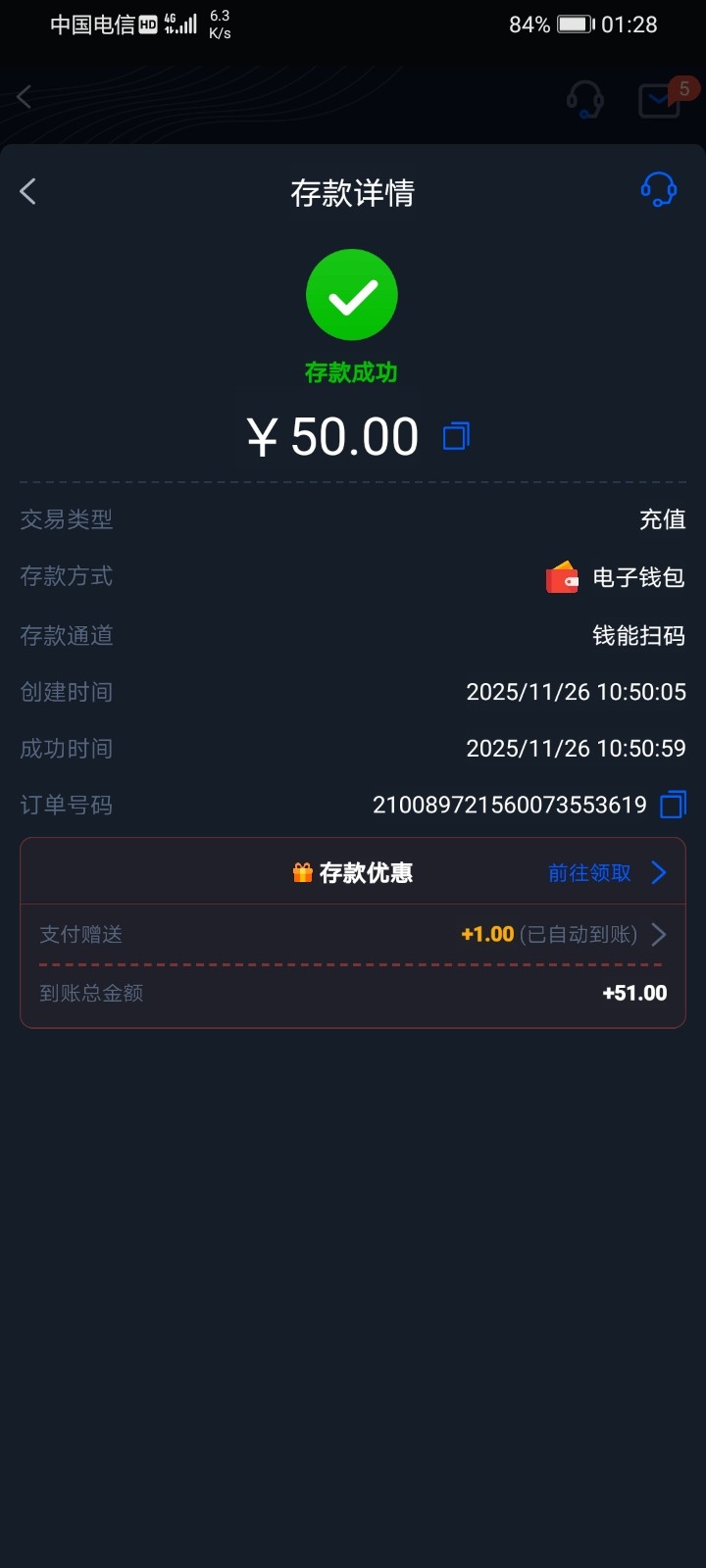Tap the battery indicator in the status bar

pyautogui.click(x=575, y=24)
